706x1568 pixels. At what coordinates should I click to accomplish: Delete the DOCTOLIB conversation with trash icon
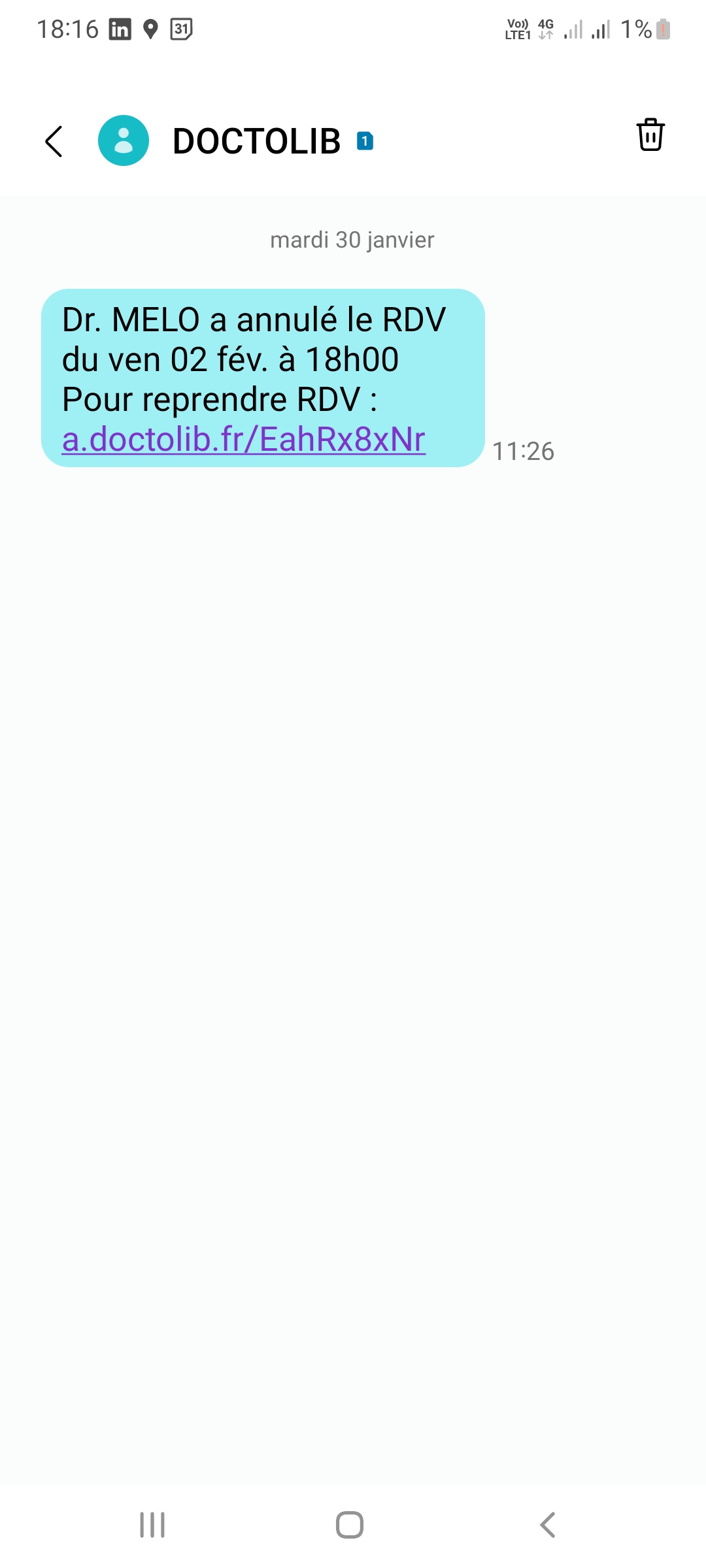(x=650, y=135)
